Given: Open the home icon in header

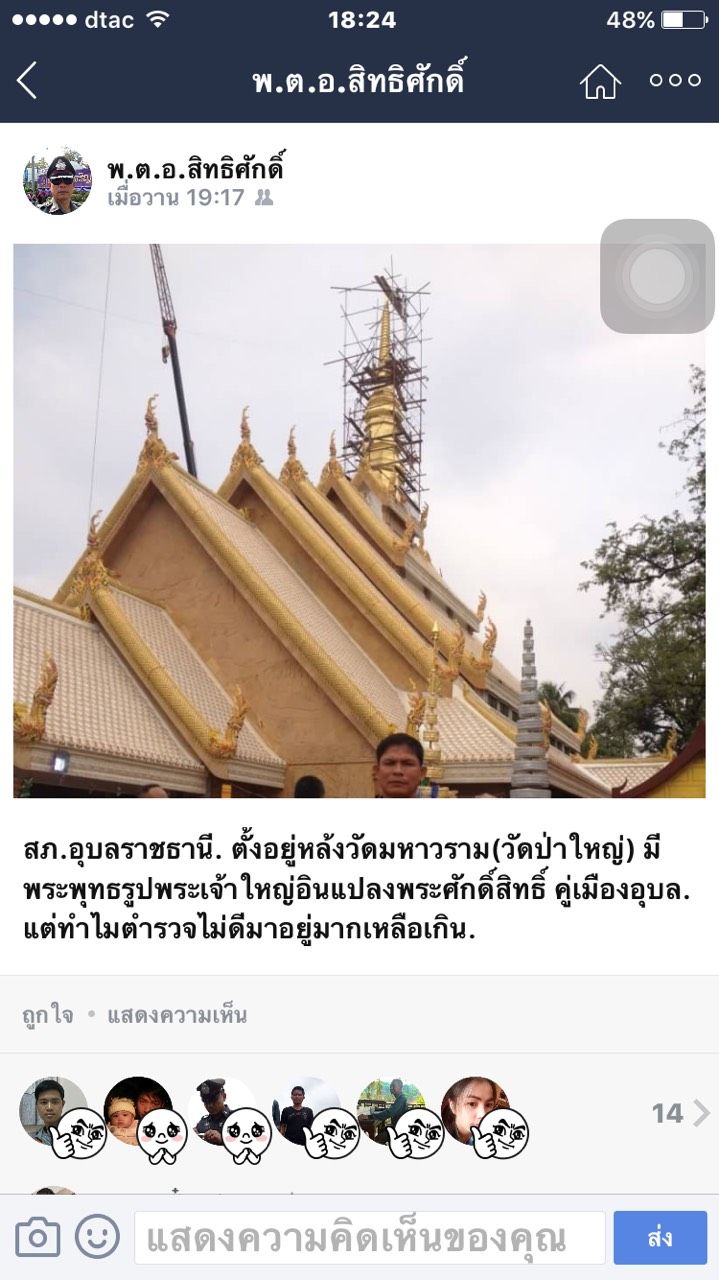Looking at the screenshot, I should click(x=600, y=81).
